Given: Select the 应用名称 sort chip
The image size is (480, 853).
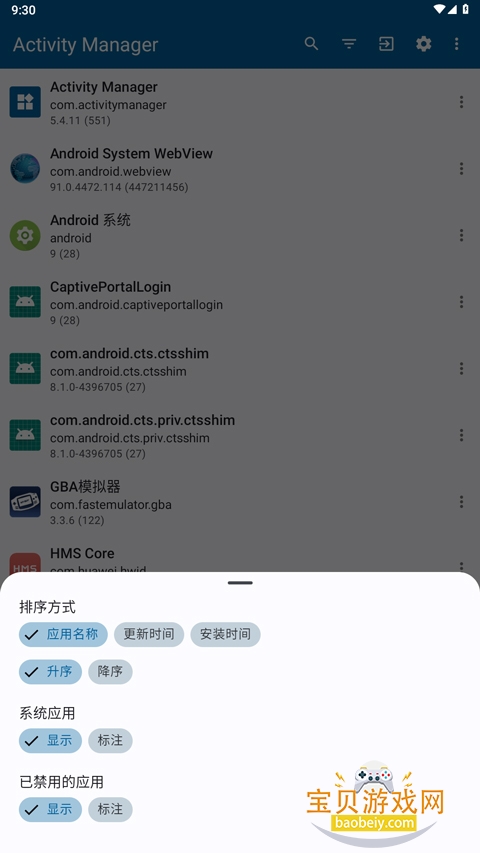Looking at the screenshot, I should (x=63, y=634).
